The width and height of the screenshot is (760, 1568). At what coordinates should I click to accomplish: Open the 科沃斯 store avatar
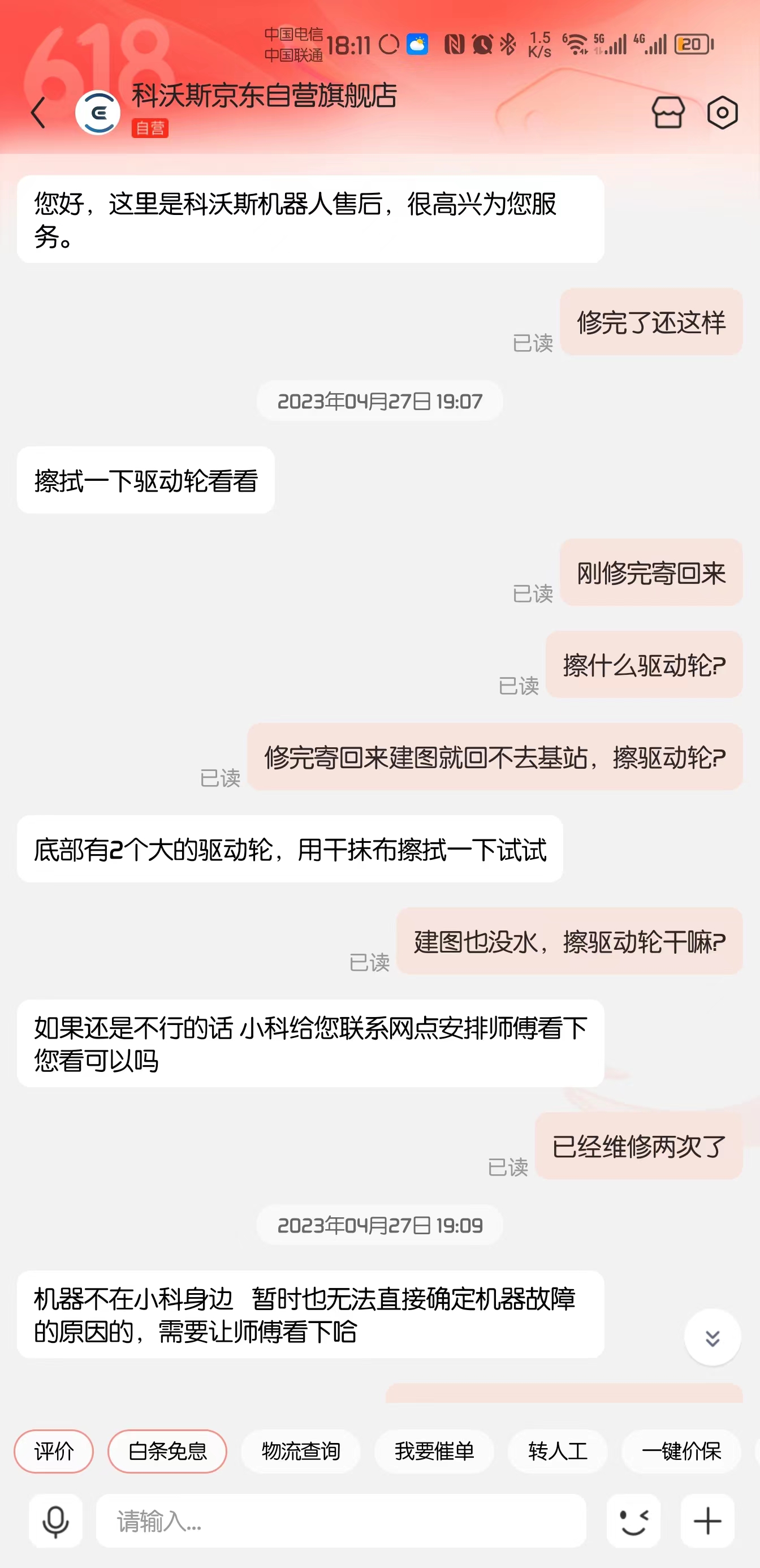98,113
